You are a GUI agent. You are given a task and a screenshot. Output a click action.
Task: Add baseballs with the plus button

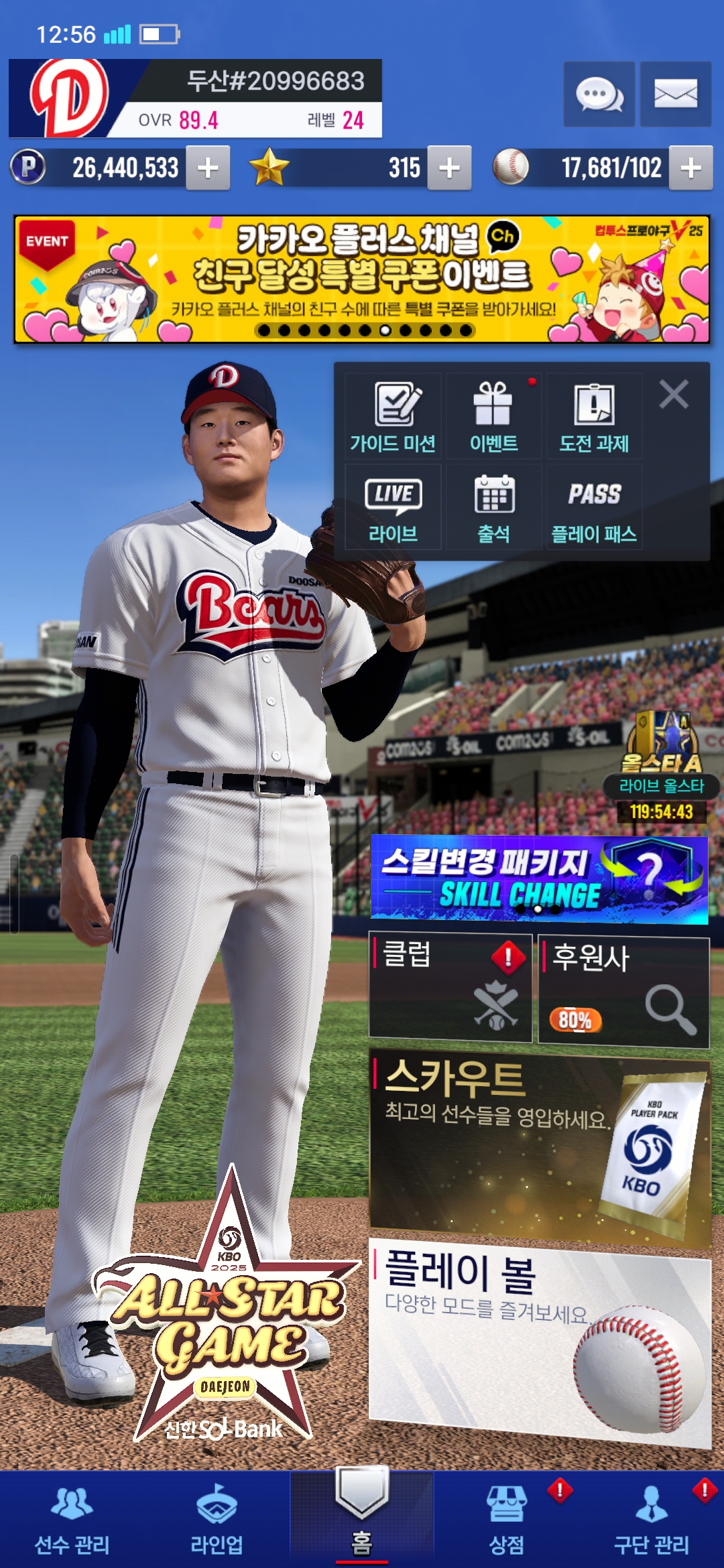click(690, 168)
